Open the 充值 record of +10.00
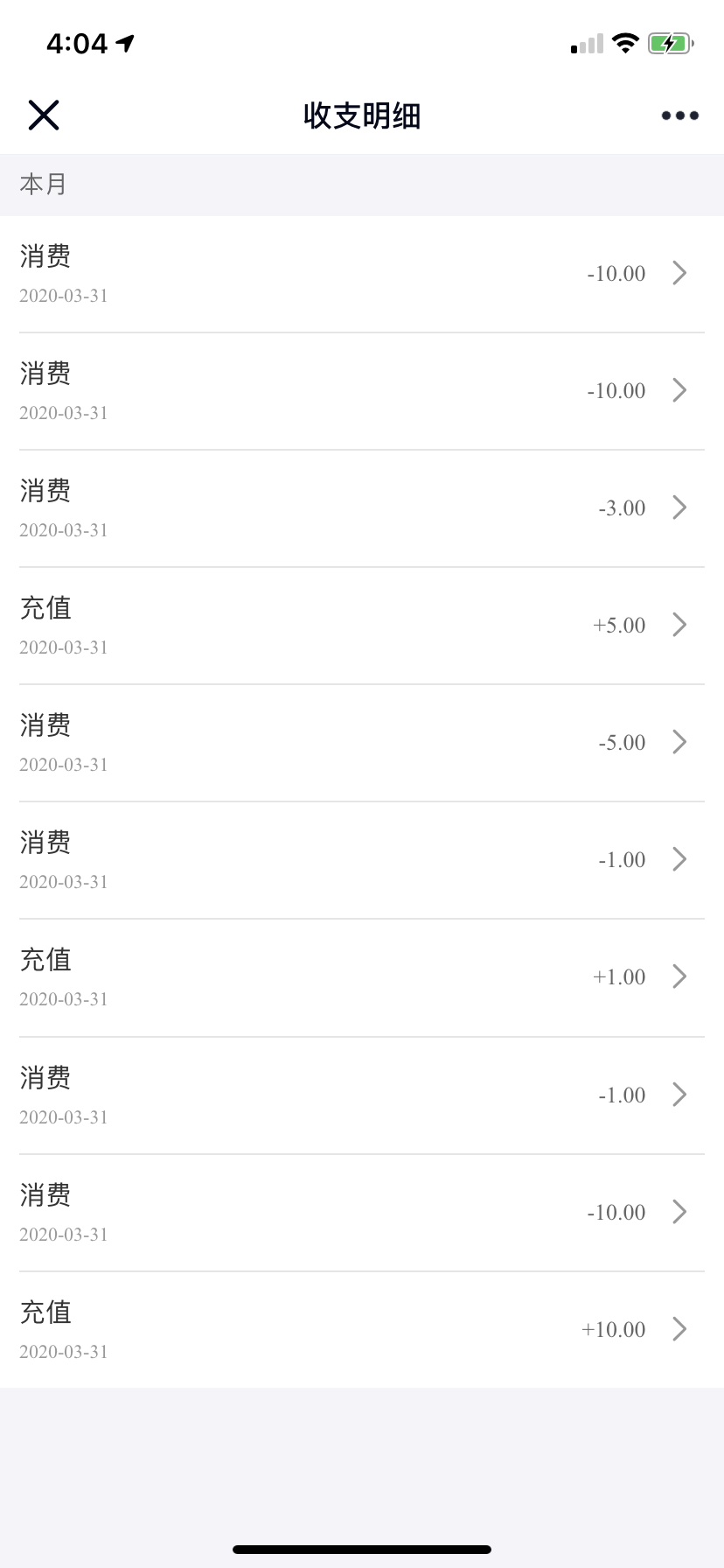The width and height of the screenshot is (724, 1568). point(362,1330)
